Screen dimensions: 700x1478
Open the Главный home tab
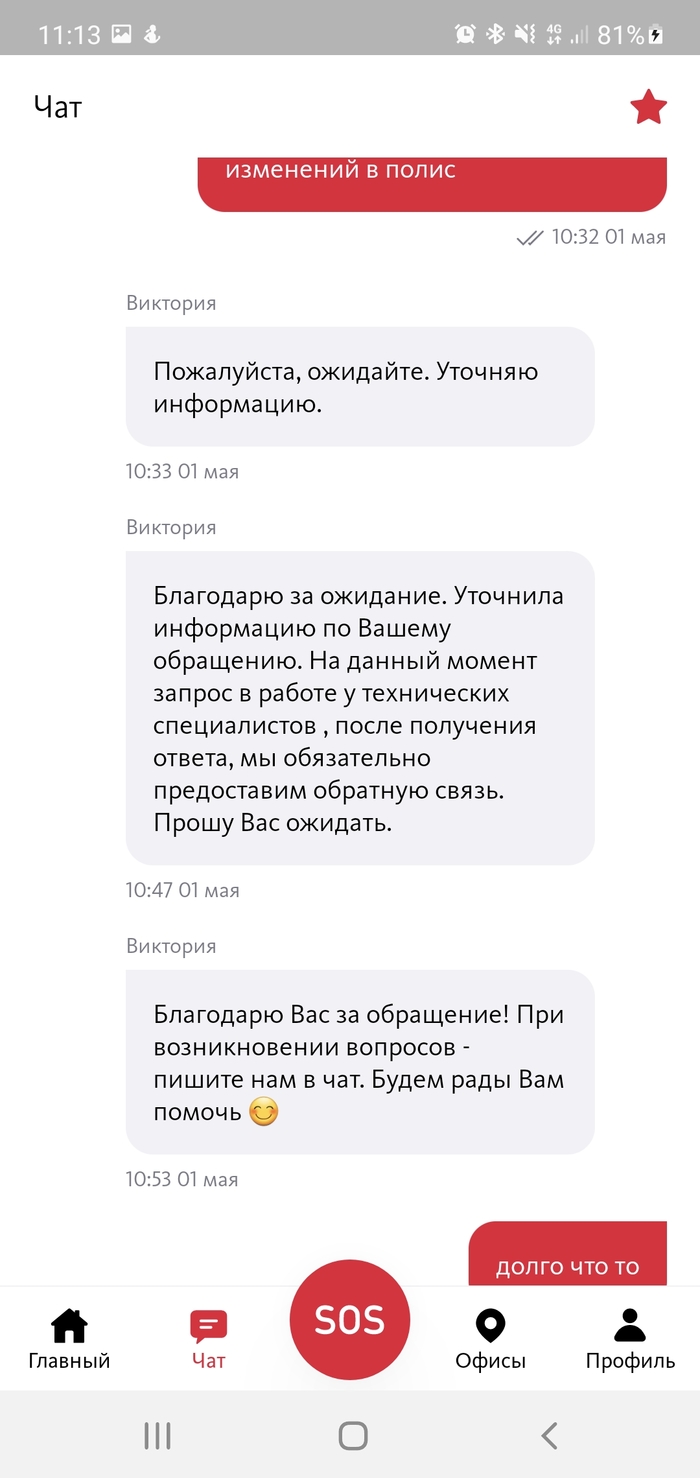(x=69, y=1338)
